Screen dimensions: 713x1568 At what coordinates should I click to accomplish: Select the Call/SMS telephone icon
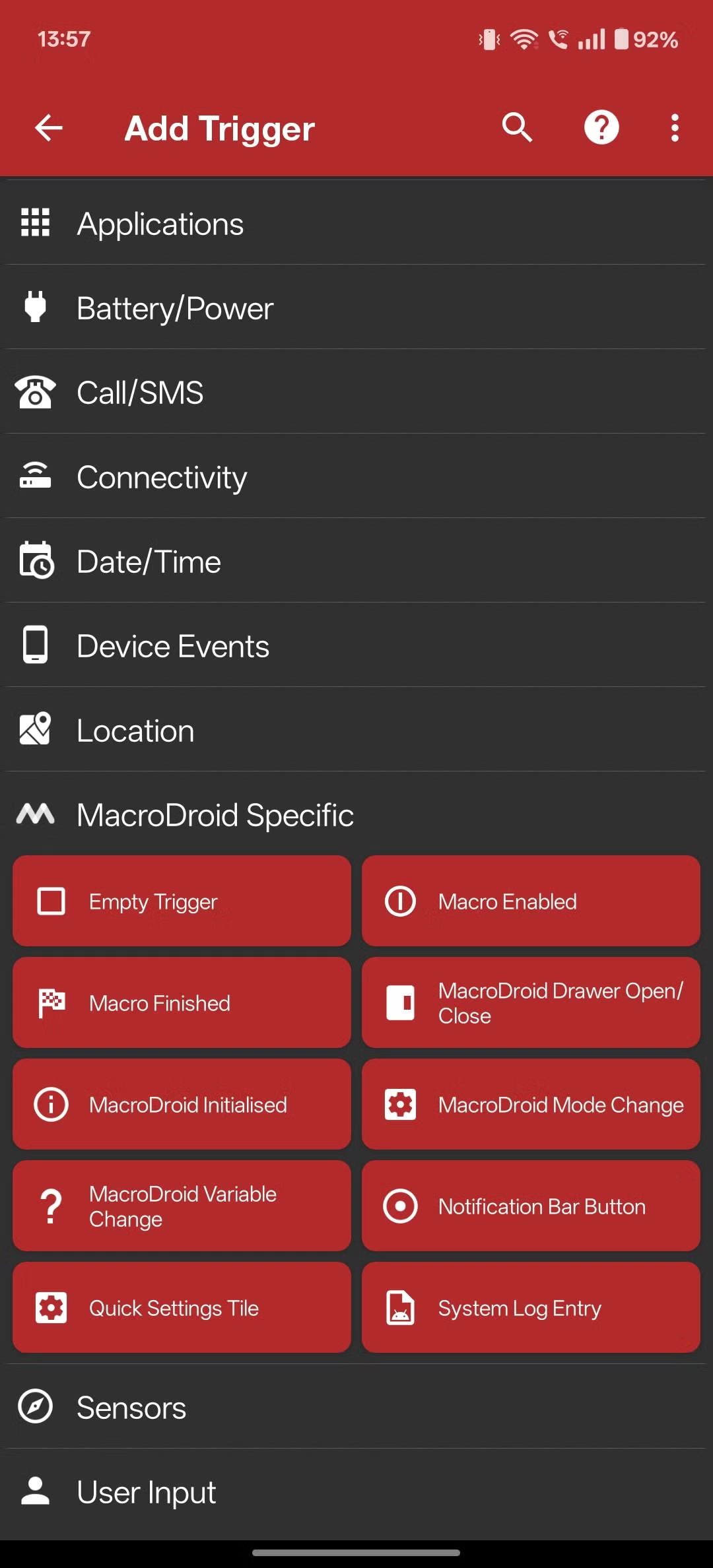coord(34,391)
